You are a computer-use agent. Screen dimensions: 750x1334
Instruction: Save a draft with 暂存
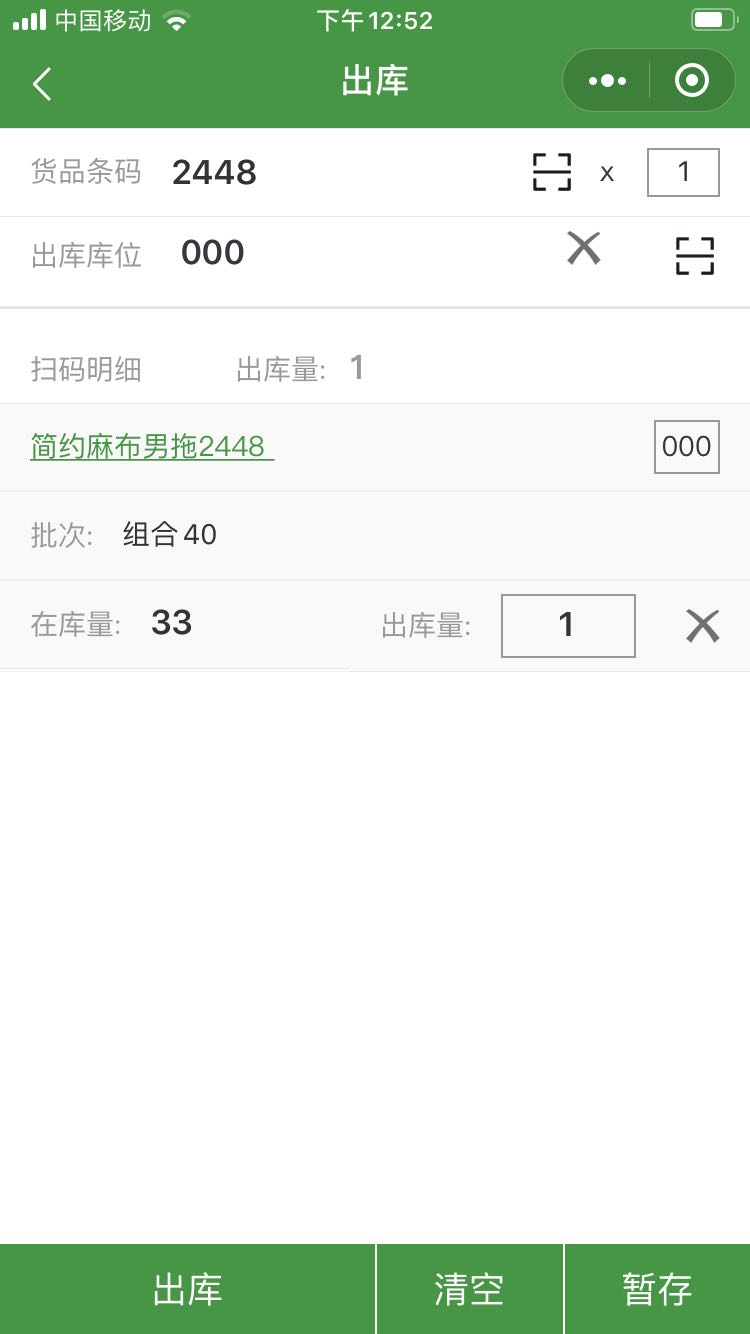point(658,1289)
